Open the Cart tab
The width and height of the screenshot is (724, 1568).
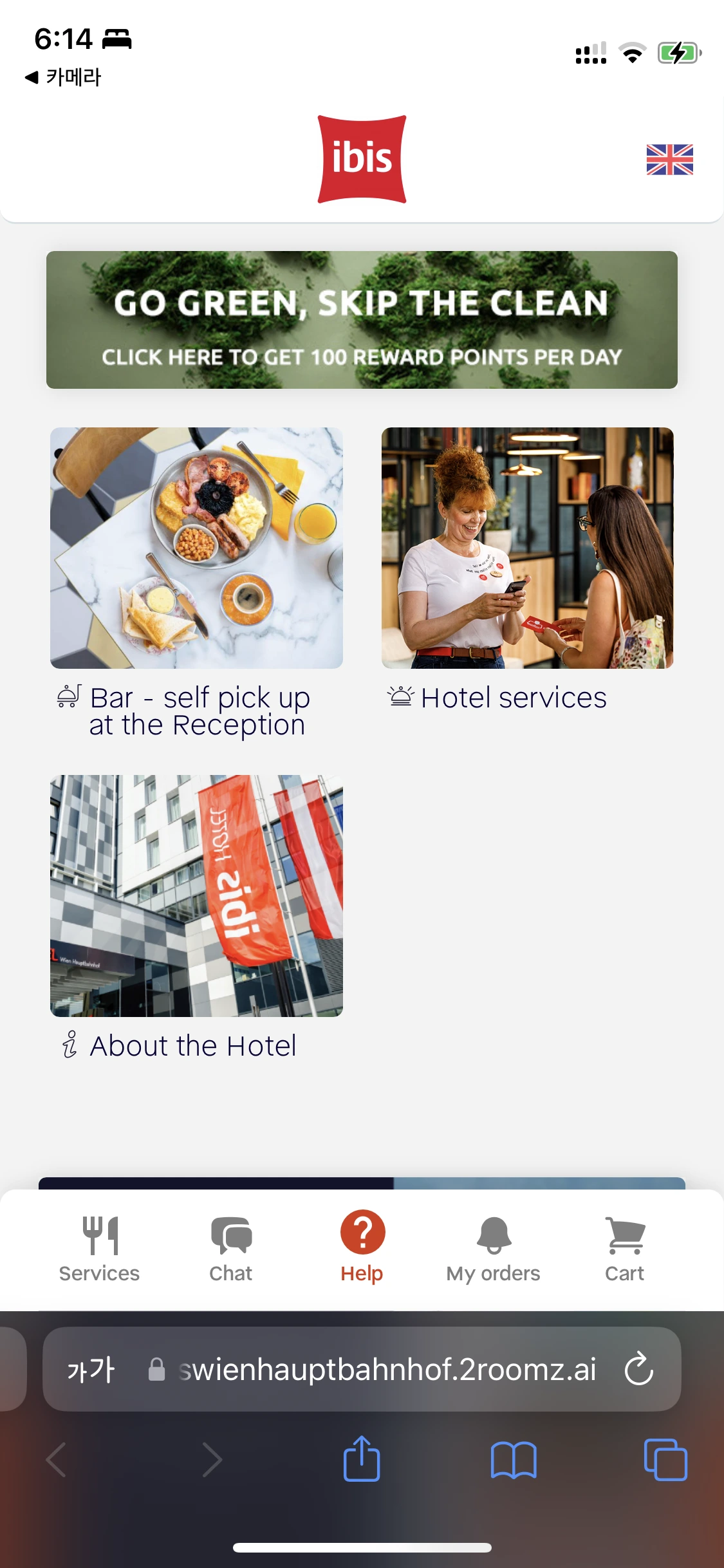point(624,1249)
